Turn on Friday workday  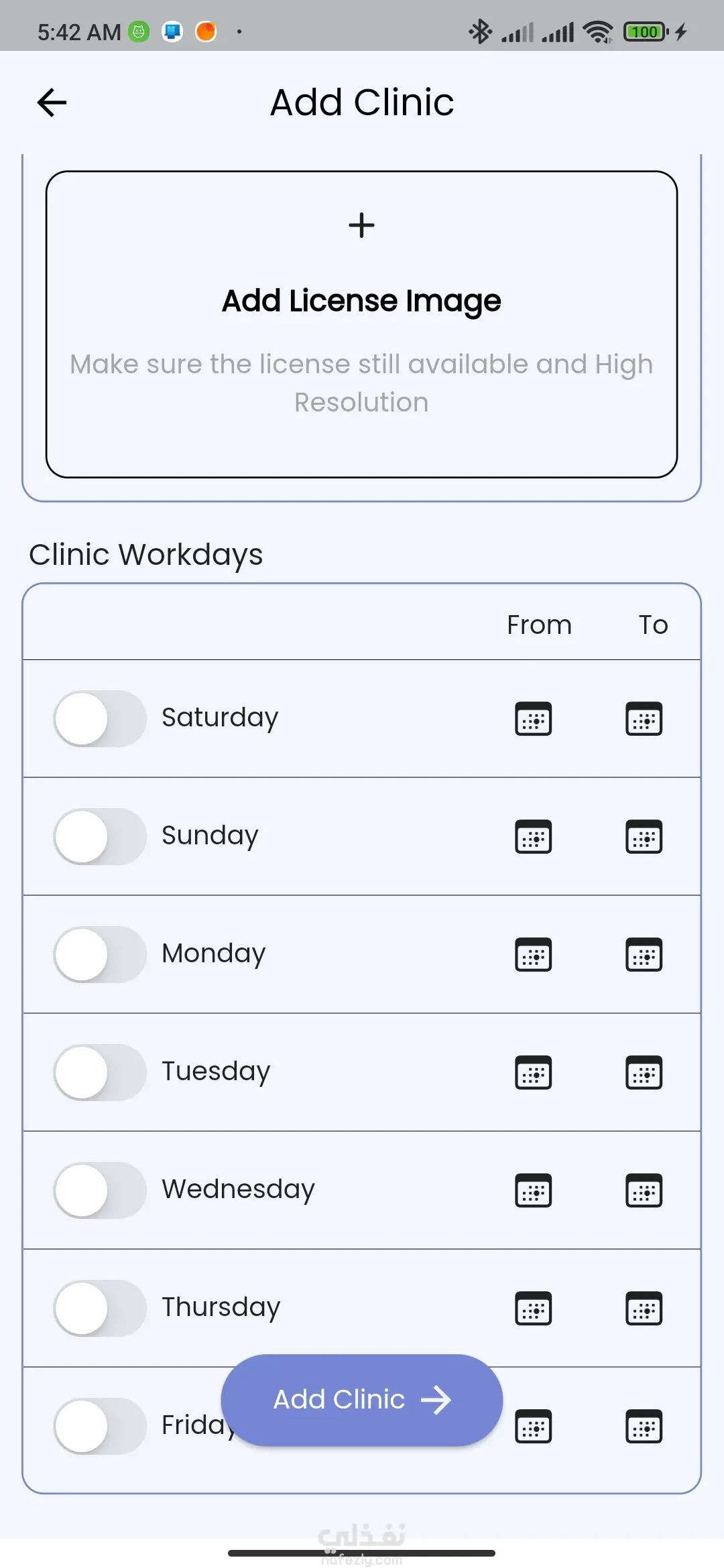tap(99, 1426)
